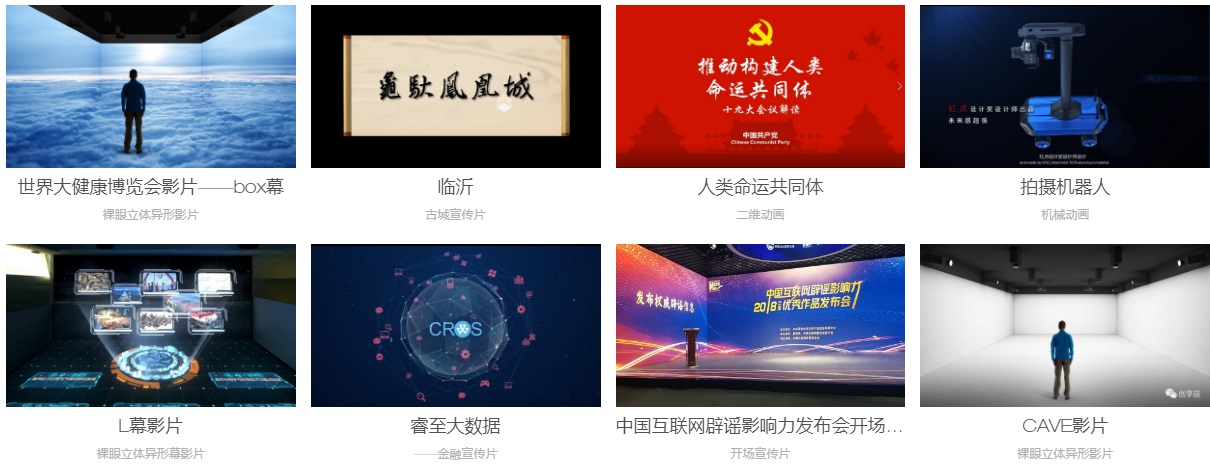Open the 临沂 古城宣传片 card

pos(455,87)
